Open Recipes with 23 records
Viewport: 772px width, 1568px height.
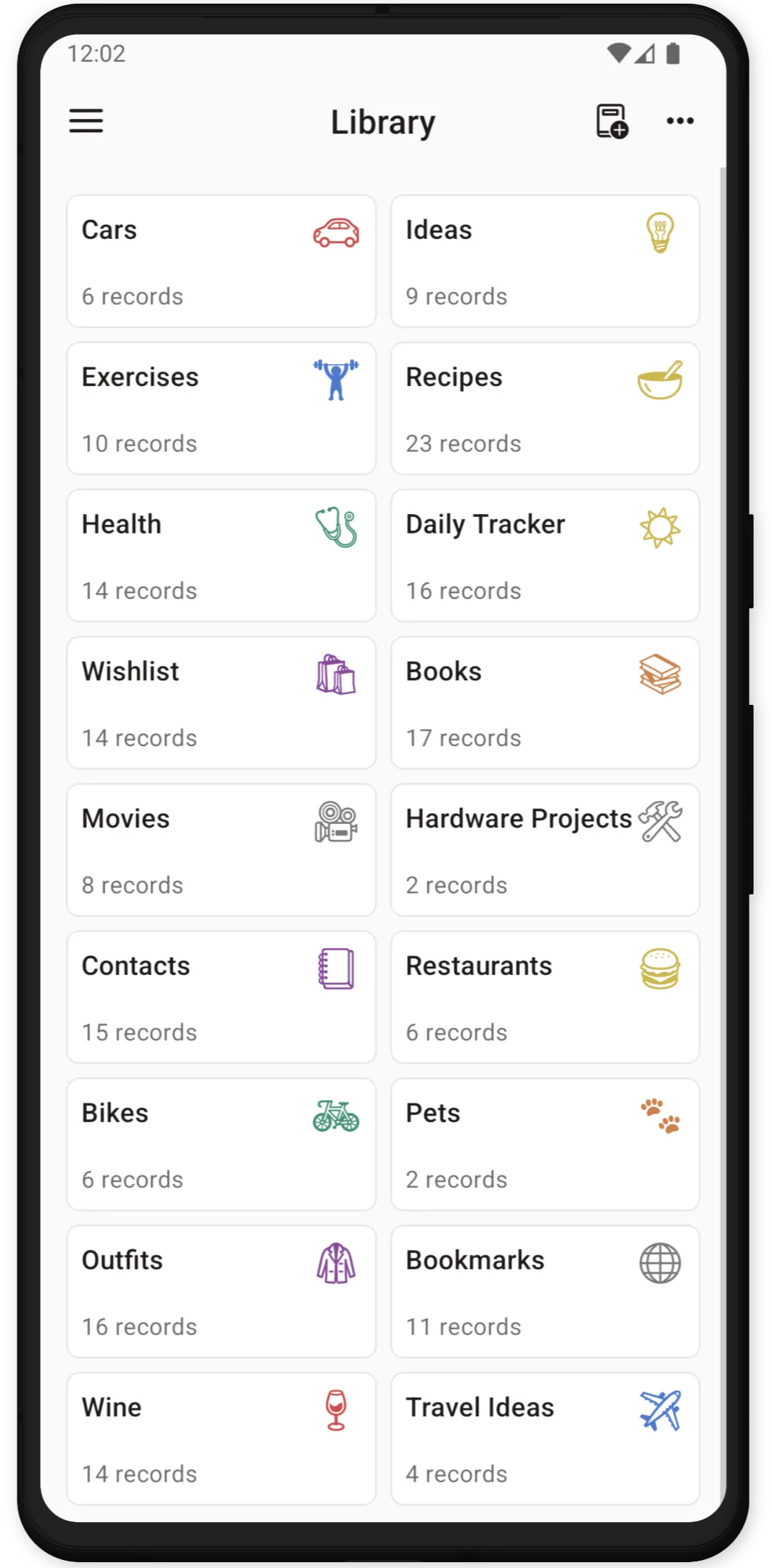coord(545,409)
